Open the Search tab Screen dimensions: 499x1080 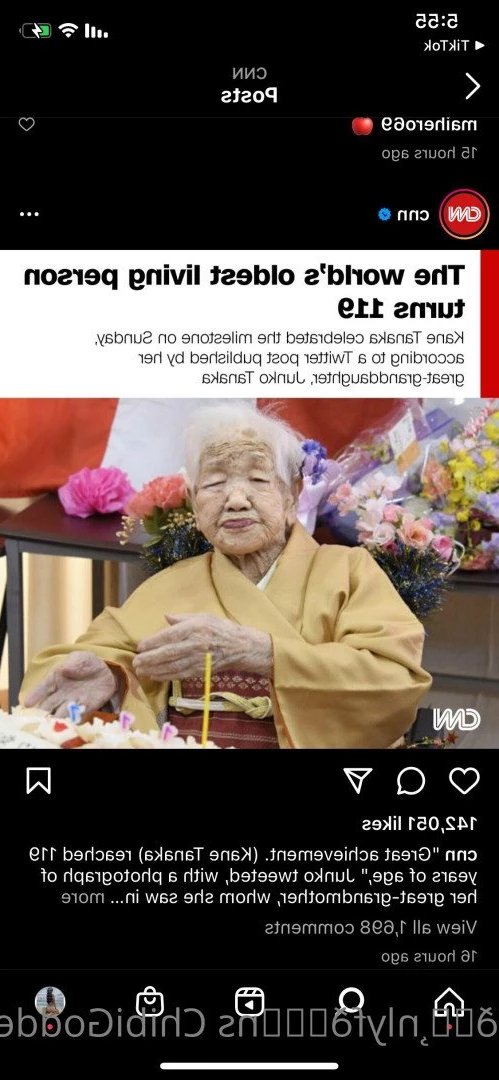351,1001
